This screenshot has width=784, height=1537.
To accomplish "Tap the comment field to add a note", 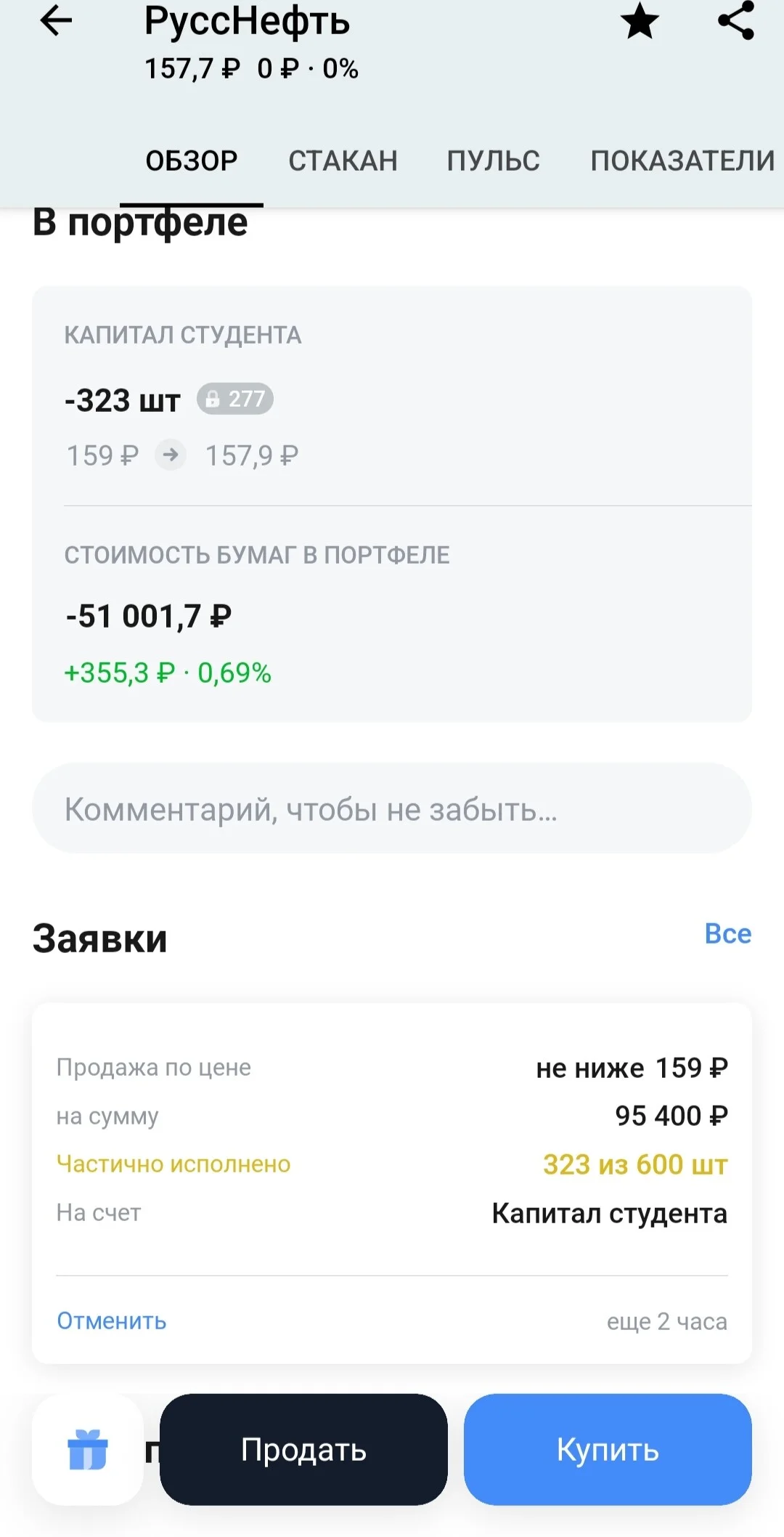I will click(392, 808).
